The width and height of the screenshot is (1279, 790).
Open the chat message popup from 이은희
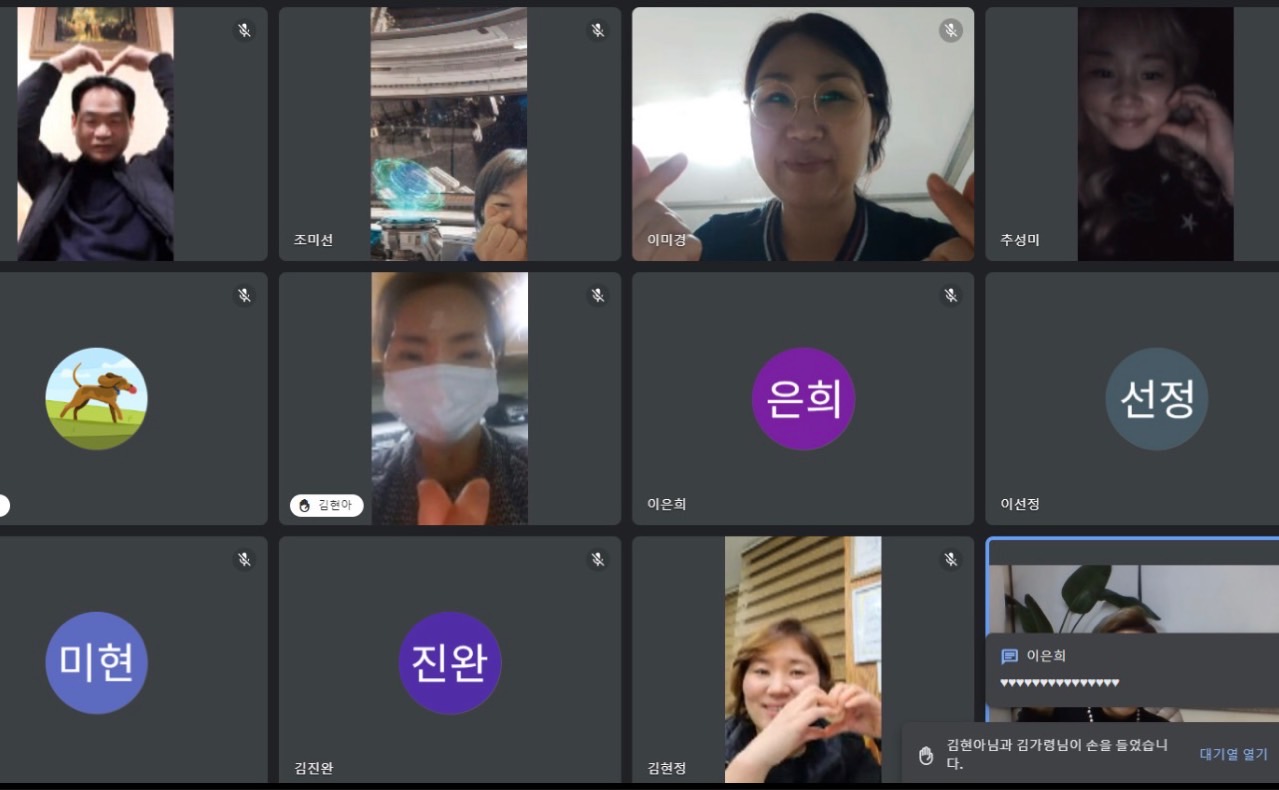[x=1132, y=669]
